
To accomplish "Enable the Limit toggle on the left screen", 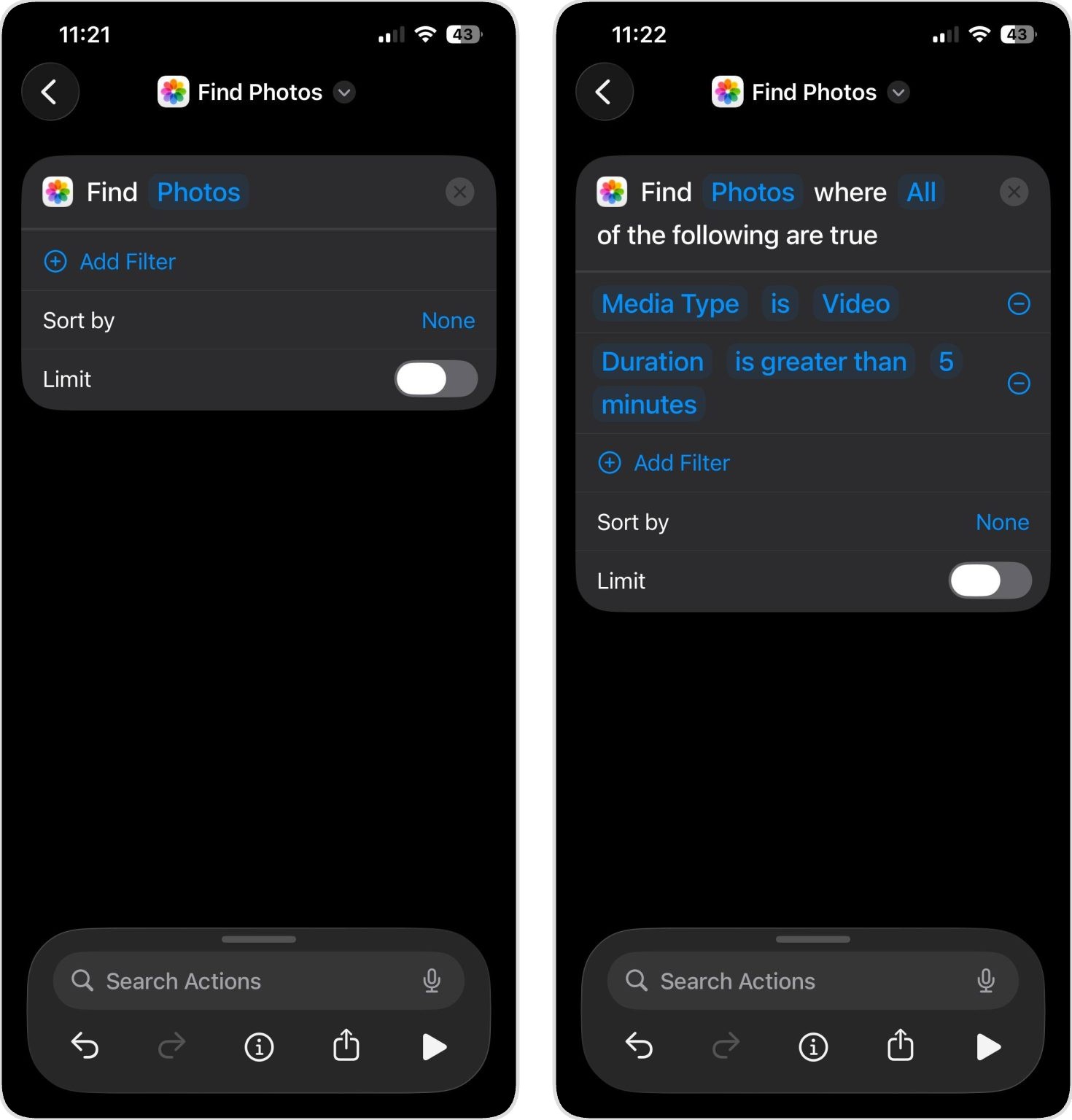I will tap(435, 378).
